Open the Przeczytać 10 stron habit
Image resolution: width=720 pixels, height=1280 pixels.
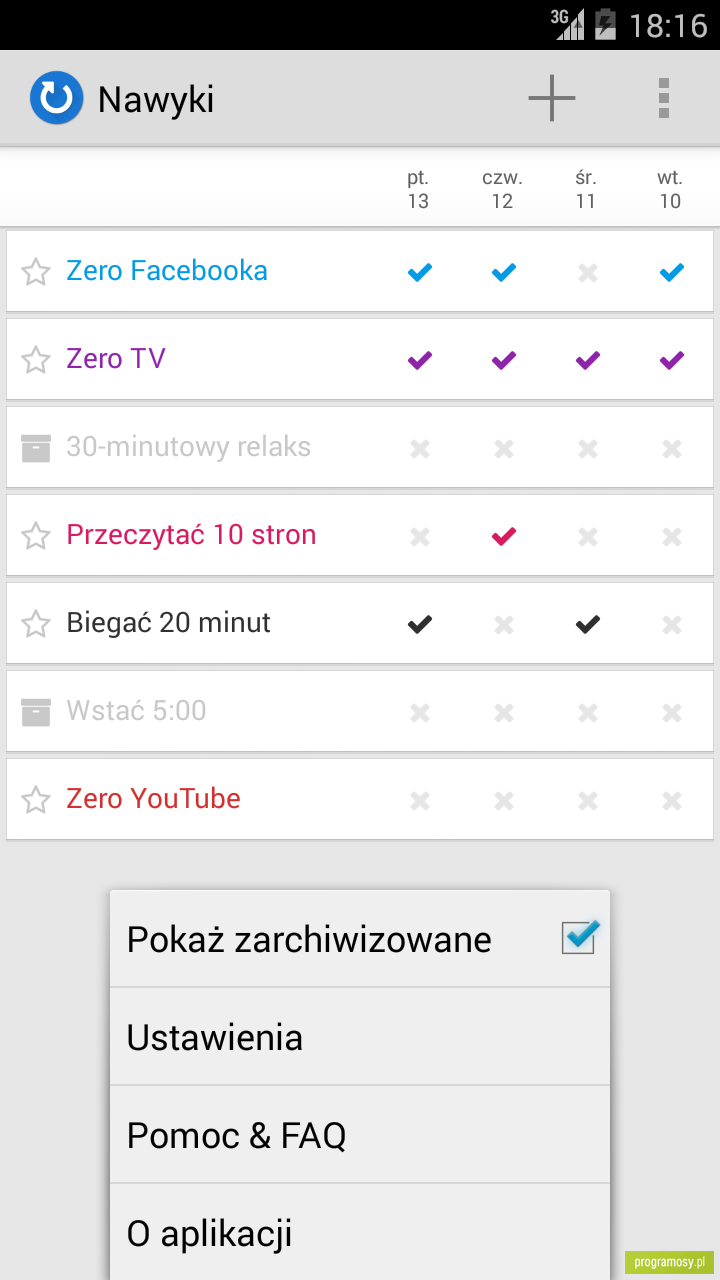pos(191,535)
